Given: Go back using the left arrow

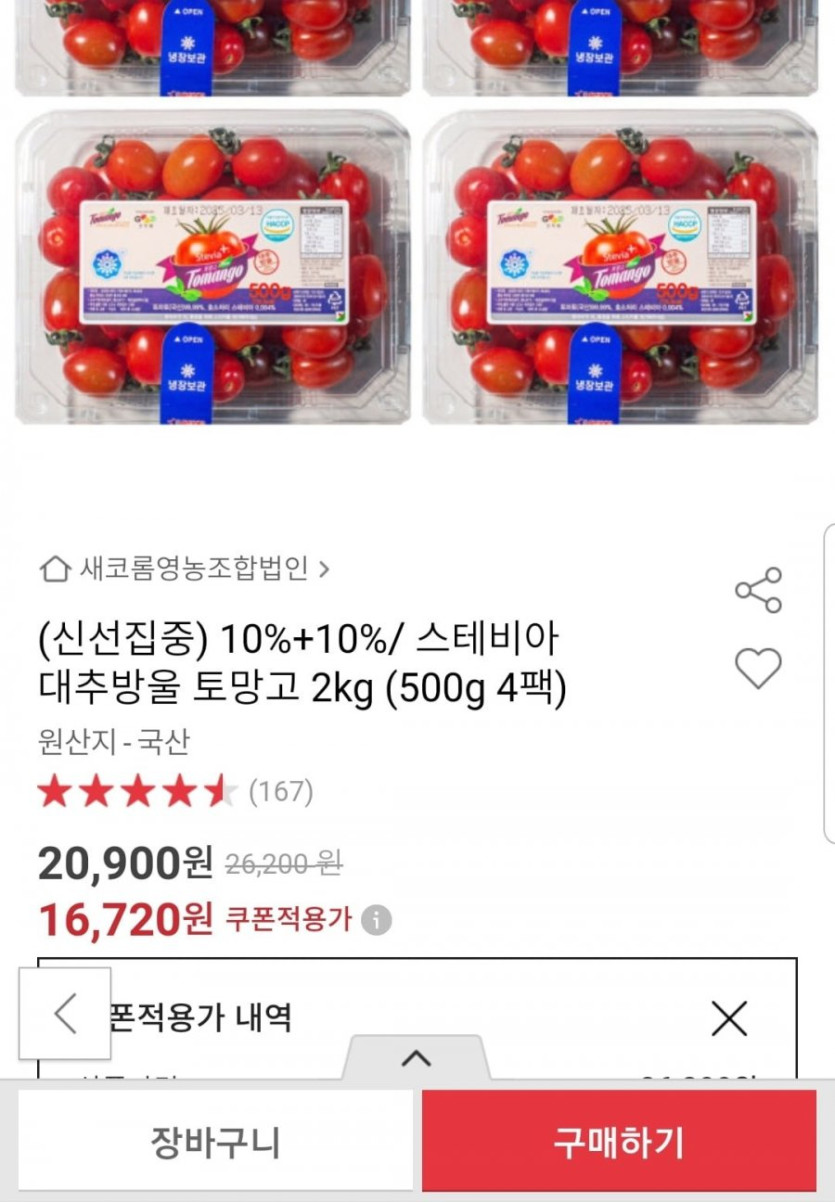Looking at the screenshot, I should click(x=65, y=1014).
